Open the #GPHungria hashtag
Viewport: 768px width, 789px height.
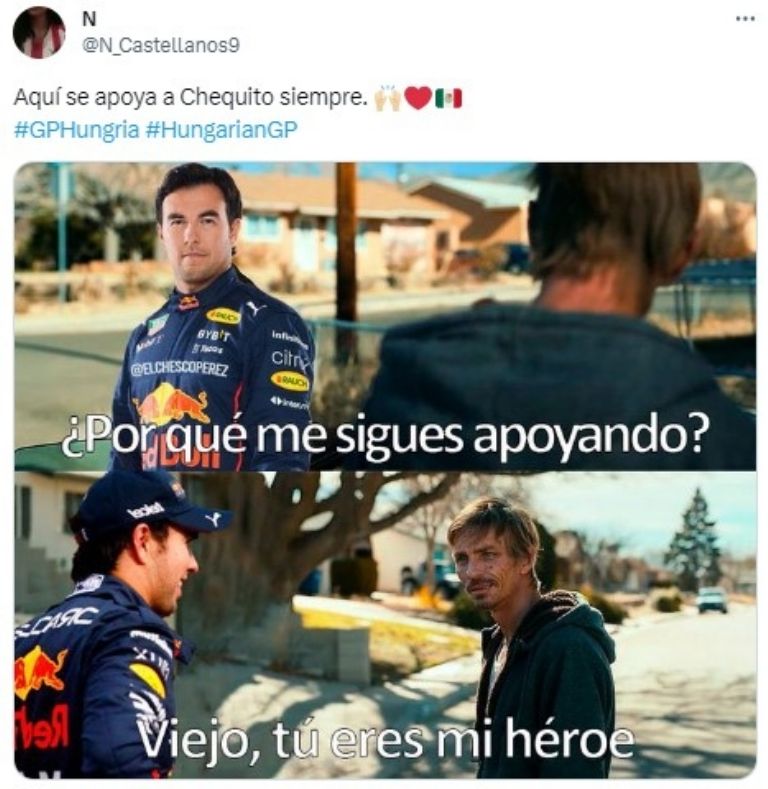tap(76, 129)
